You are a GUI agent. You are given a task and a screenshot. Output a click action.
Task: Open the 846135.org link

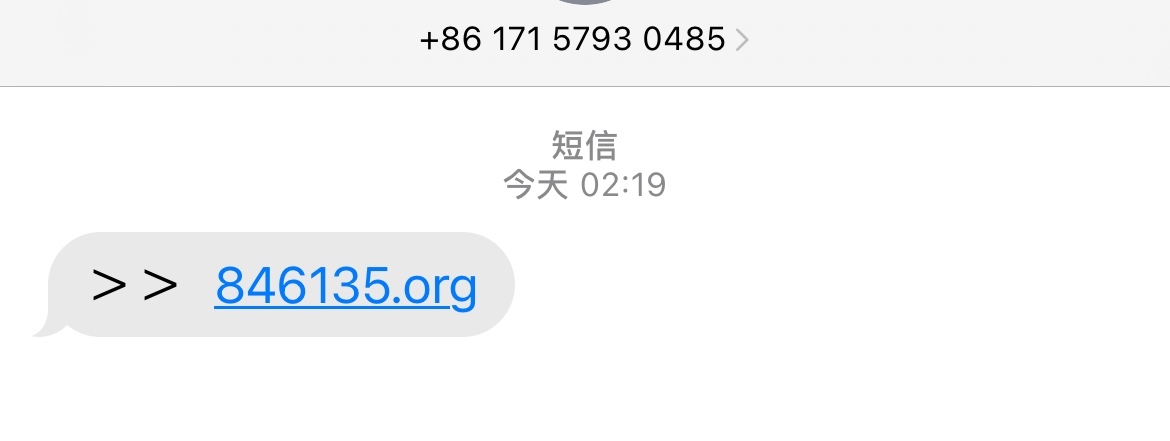[345, 287]
